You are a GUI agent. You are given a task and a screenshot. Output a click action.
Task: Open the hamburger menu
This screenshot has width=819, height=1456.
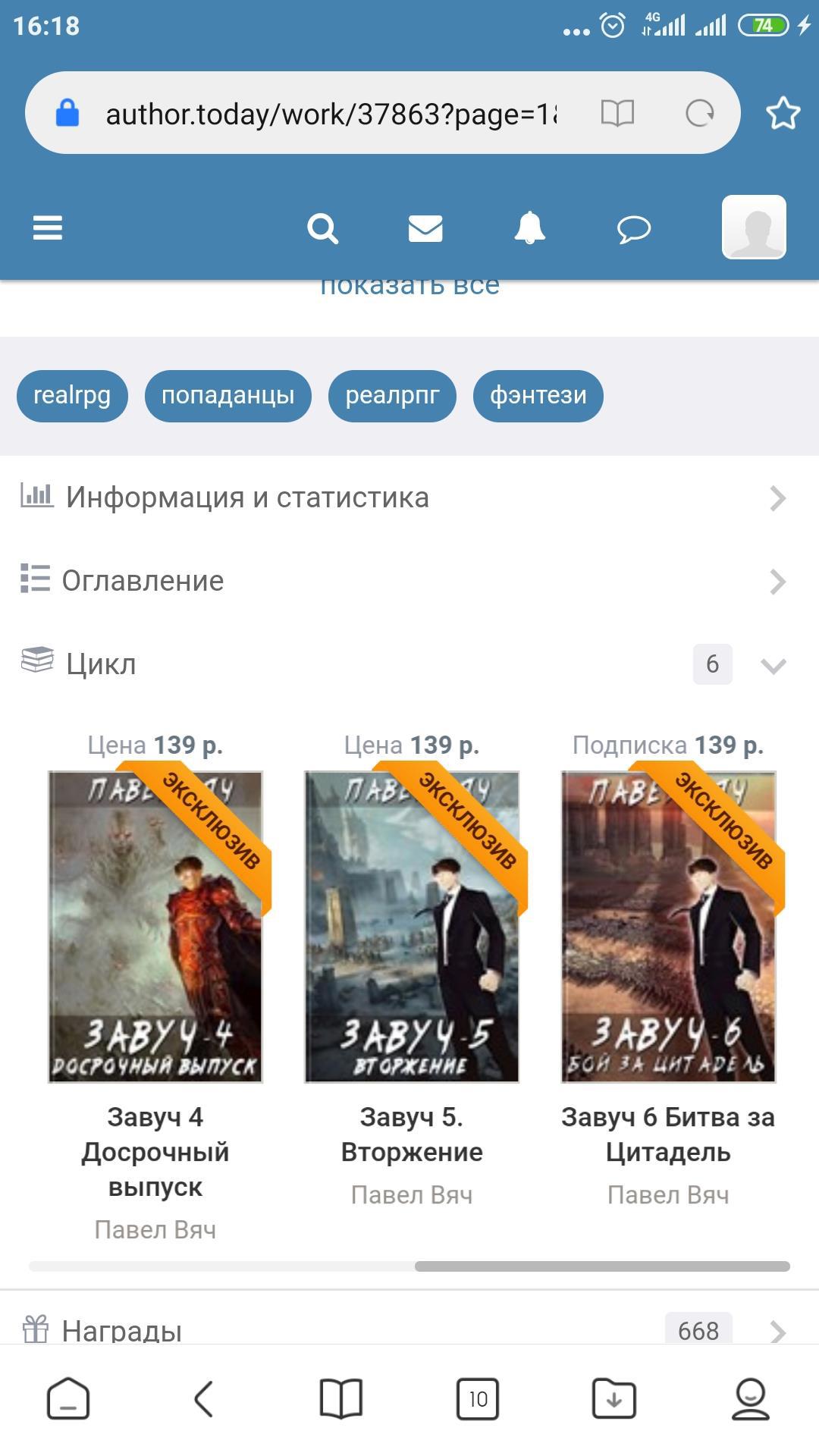click(47, 227)
